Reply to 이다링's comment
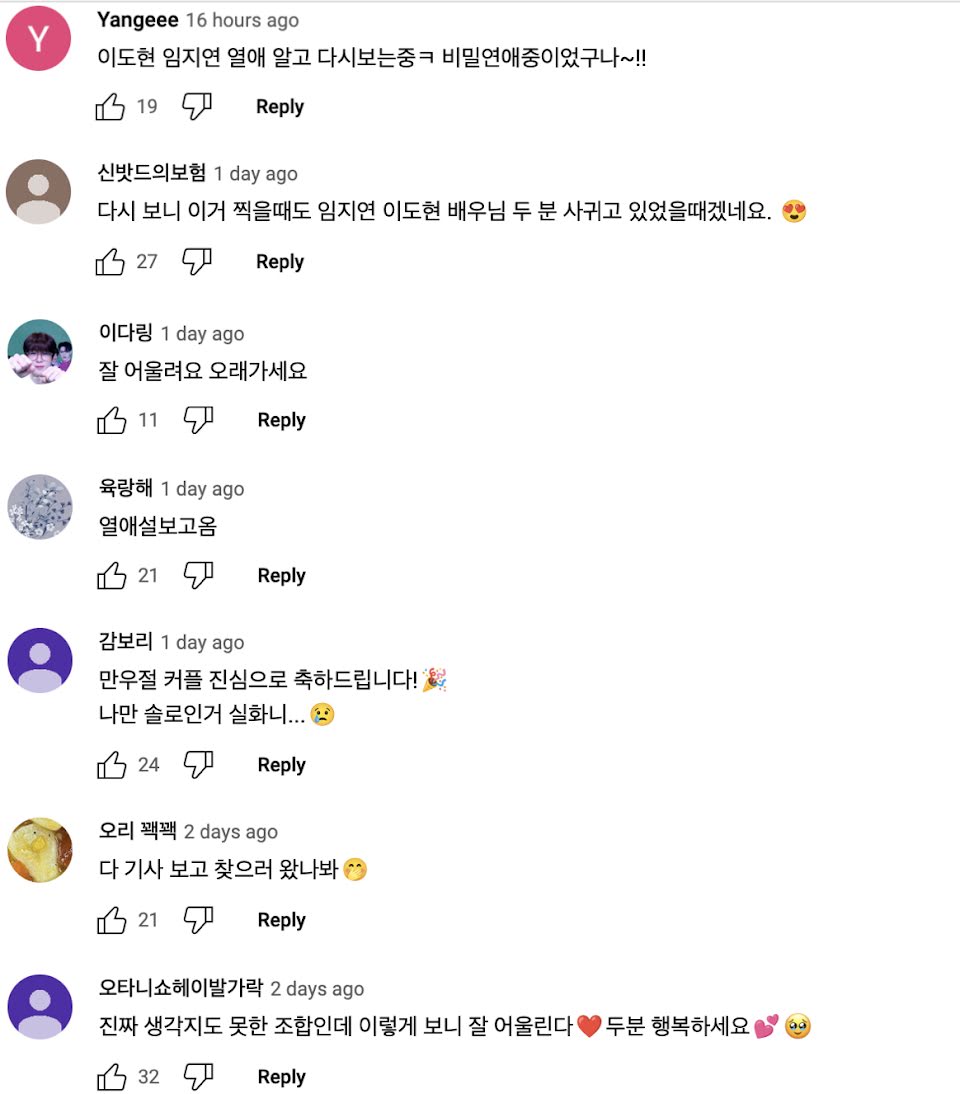Screen dimensions: 960x1094 pos(281,420)
